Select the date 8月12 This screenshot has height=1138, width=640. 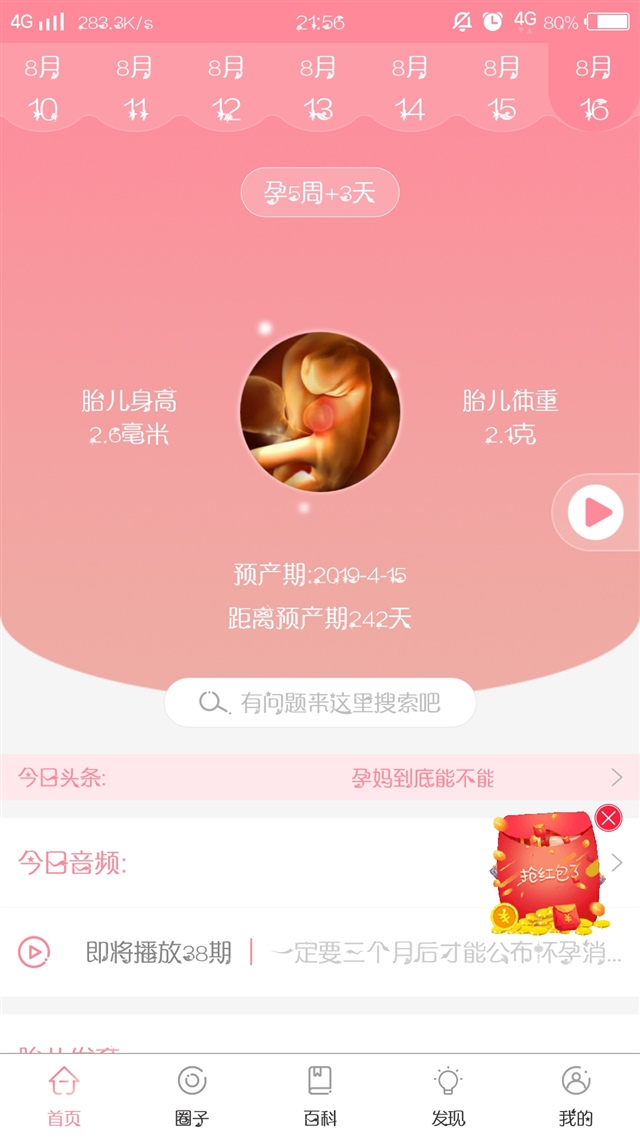point(226,88)
